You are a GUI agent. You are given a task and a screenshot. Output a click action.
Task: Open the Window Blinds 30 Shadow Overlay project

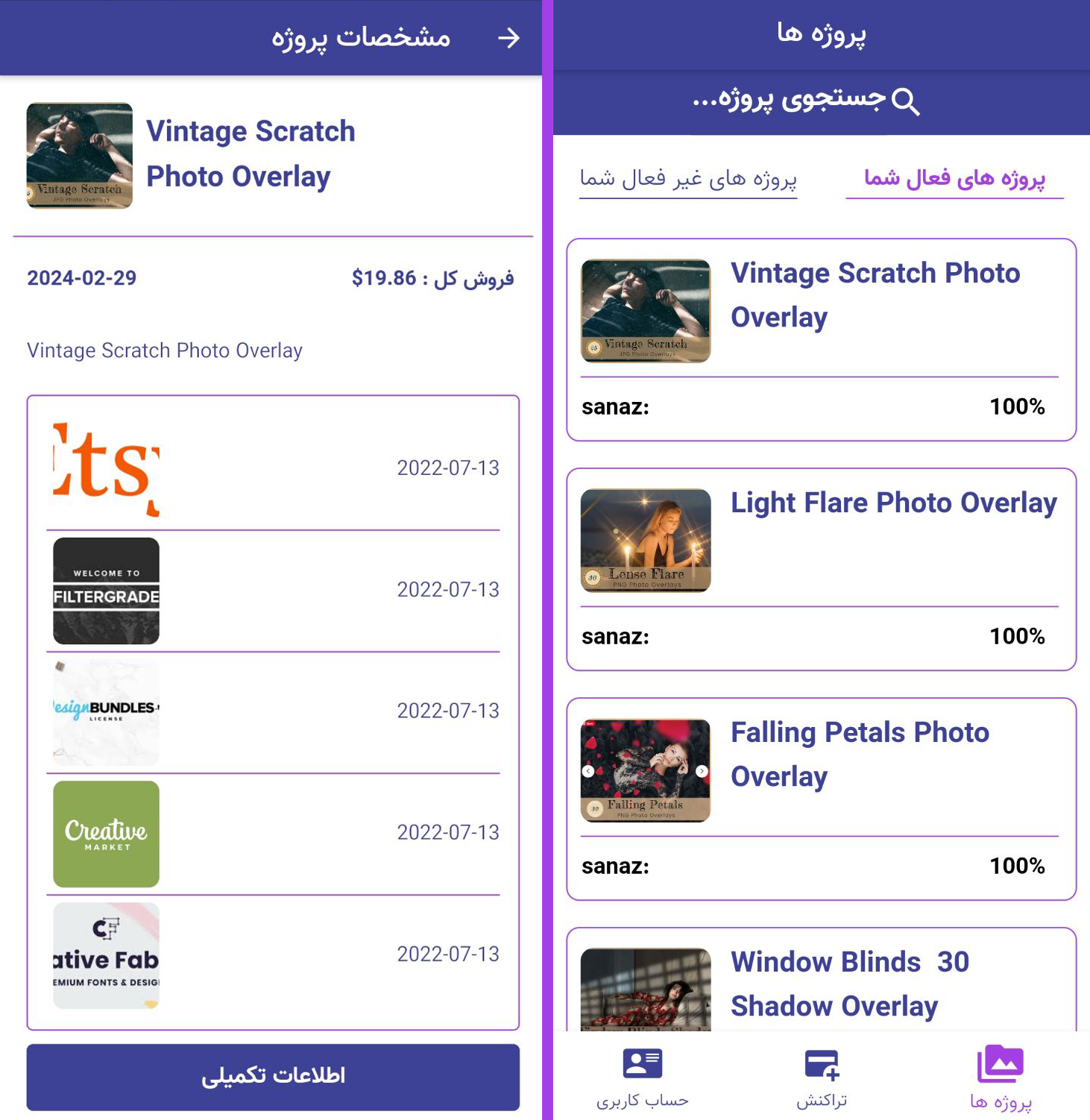(x=821, y=983)
